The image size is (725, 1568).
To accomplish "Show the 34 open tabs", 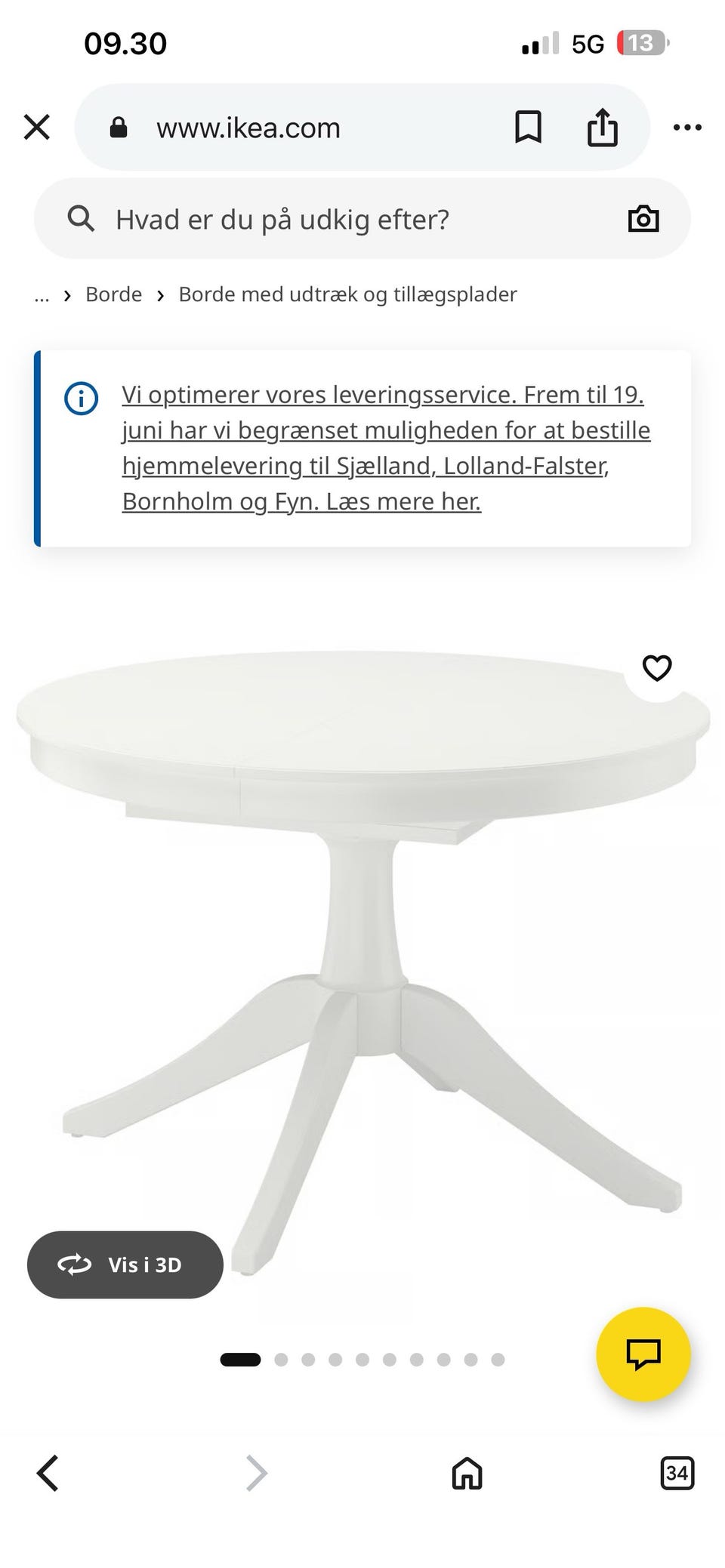I will coord(677,1473).
